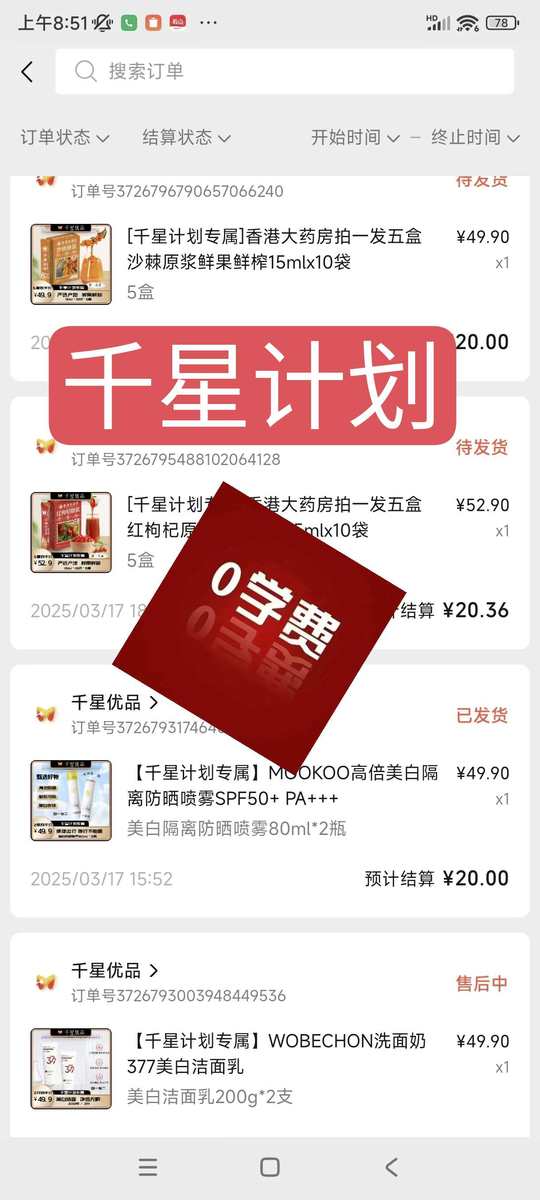Screen dimensions: 540x1200
Task: Go back using the top-left arrow
Action: (x=27, y=71)
